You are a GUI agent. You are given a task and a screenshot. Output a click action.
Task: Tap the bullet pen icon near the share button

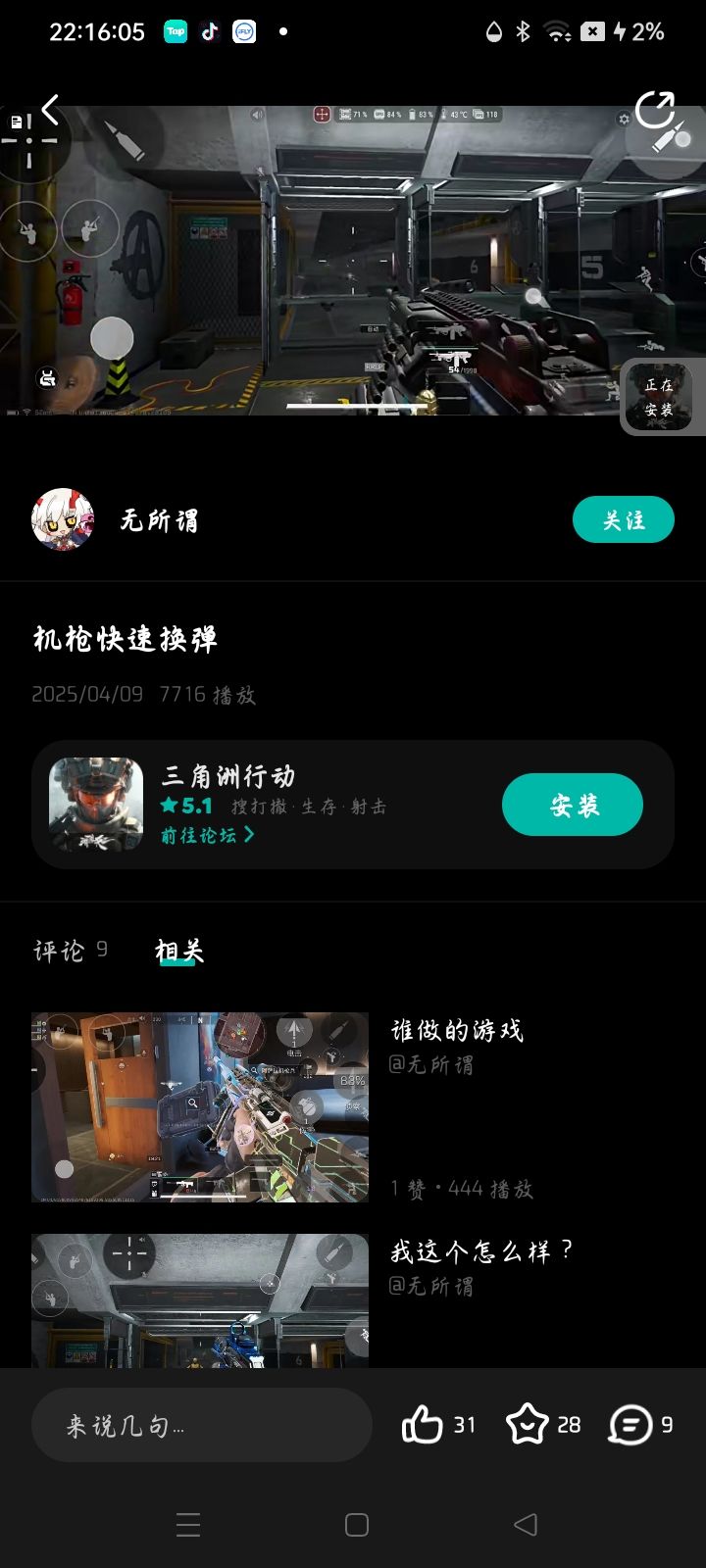[669, 134]
